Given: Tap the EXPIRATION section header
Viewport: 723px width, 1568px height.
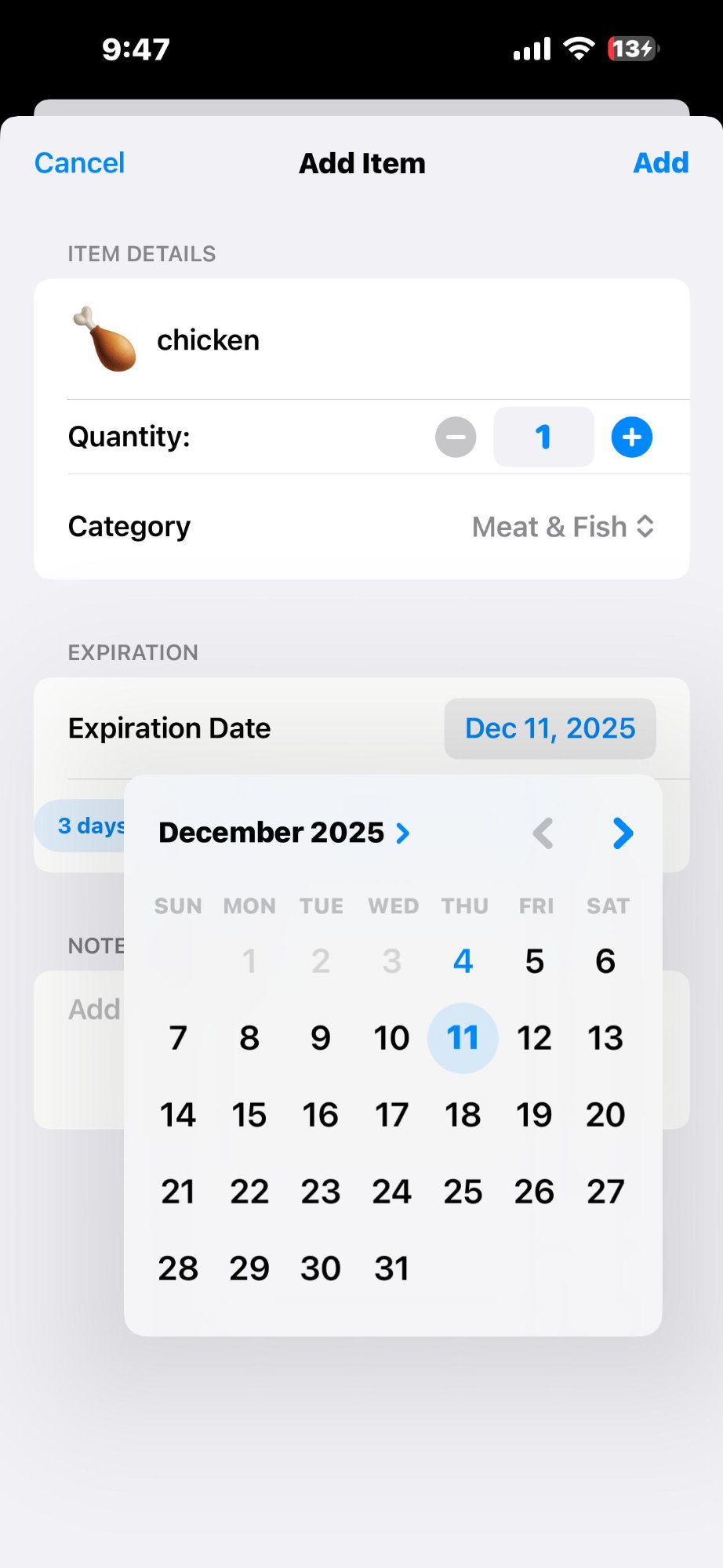Looking at the screenshot, I should [x=133, y=652].
